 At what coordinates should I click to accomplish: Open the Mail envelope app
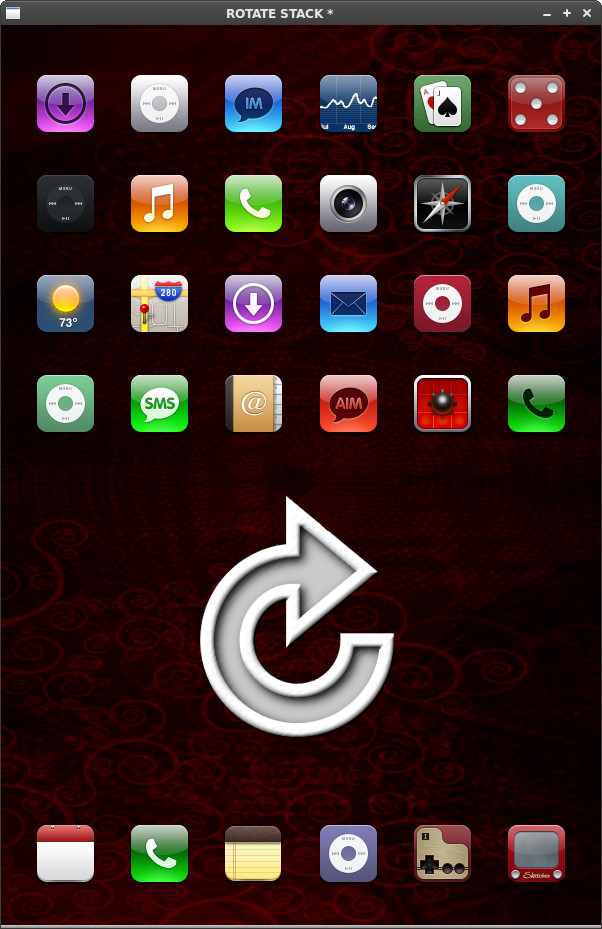(x=348, y=303)
